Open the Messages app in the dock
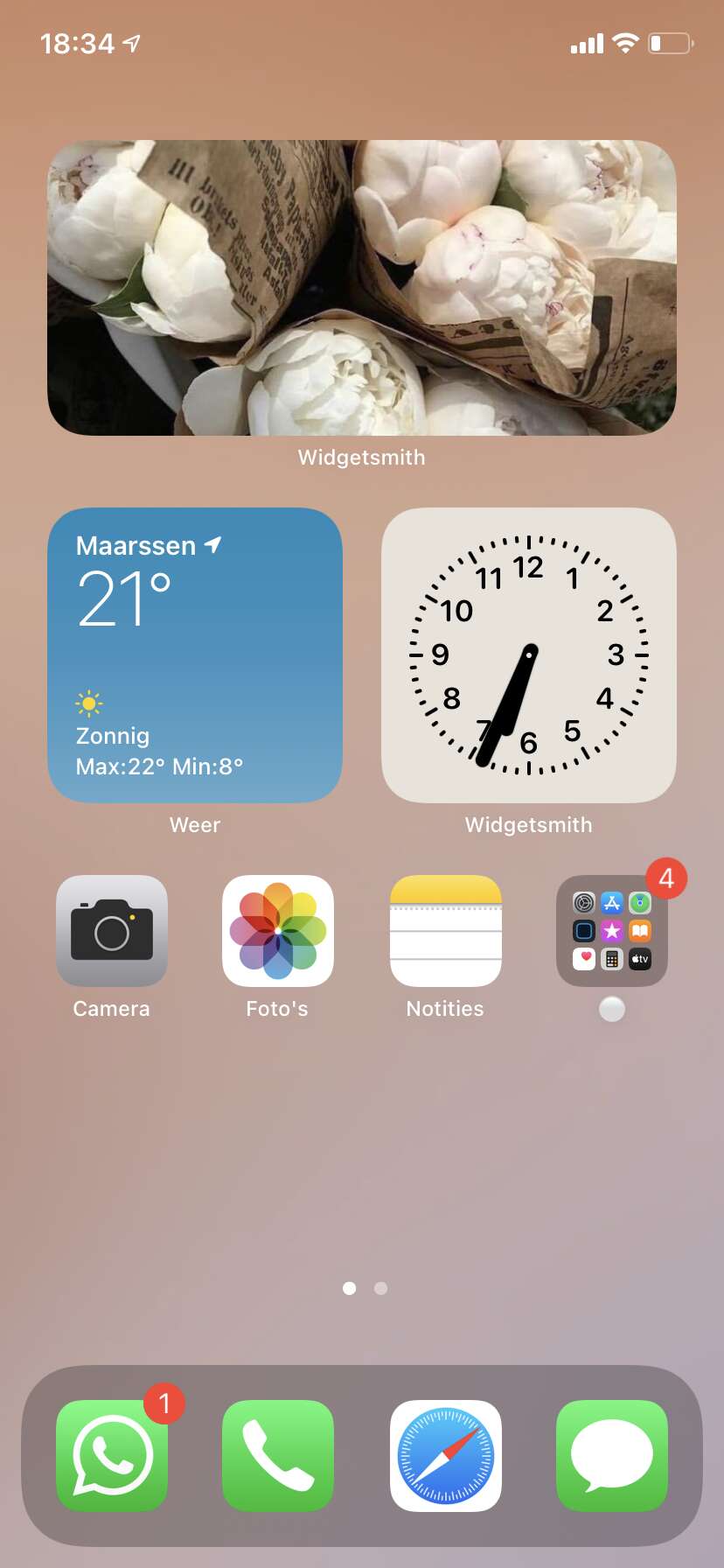The height and width of the screenshot is (1568, 724). tap(612, 1456)
